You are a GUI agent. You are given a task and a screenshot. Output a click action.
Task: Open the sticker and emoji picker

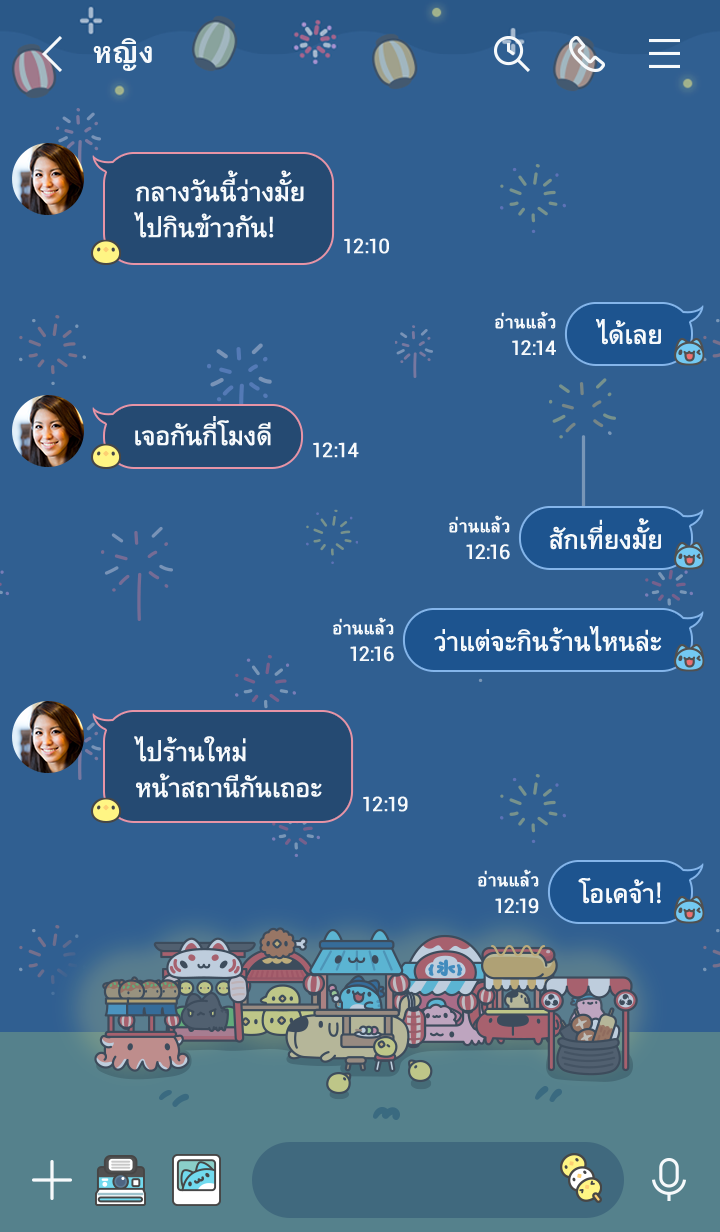pos(581,1178)
